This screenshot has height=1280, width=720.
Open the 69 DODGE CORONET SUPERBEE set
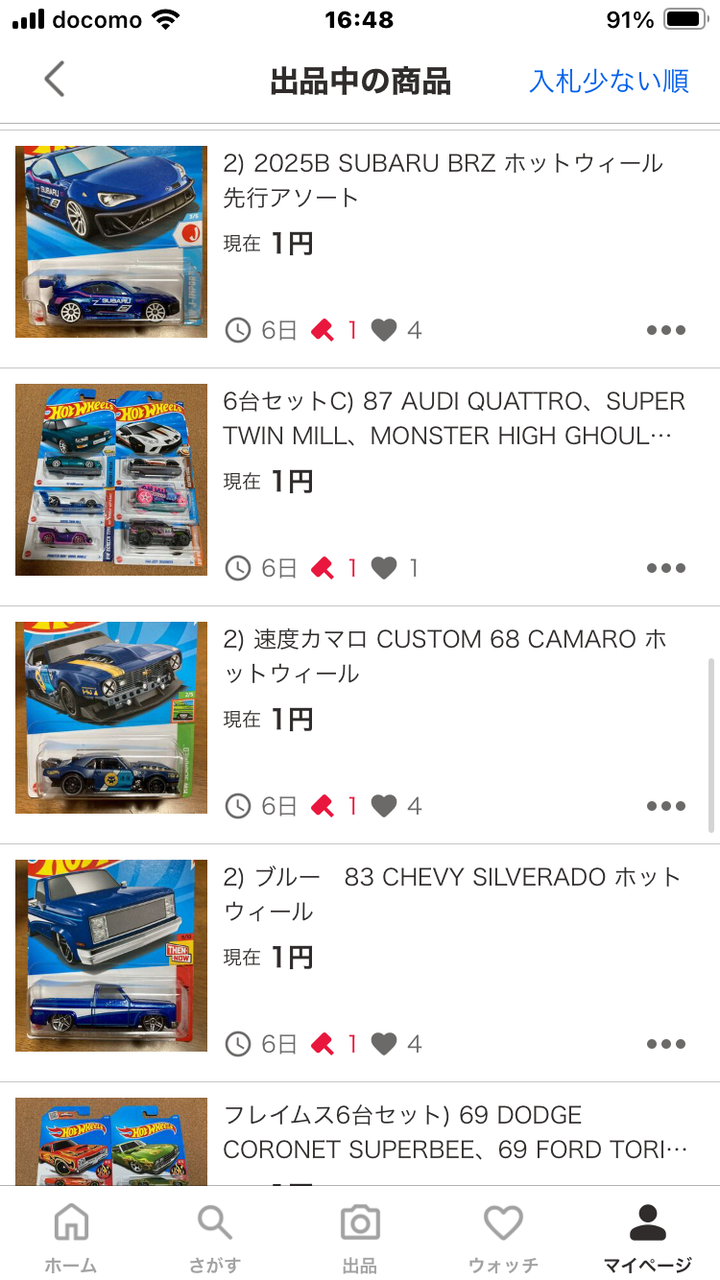(455, 1132)
